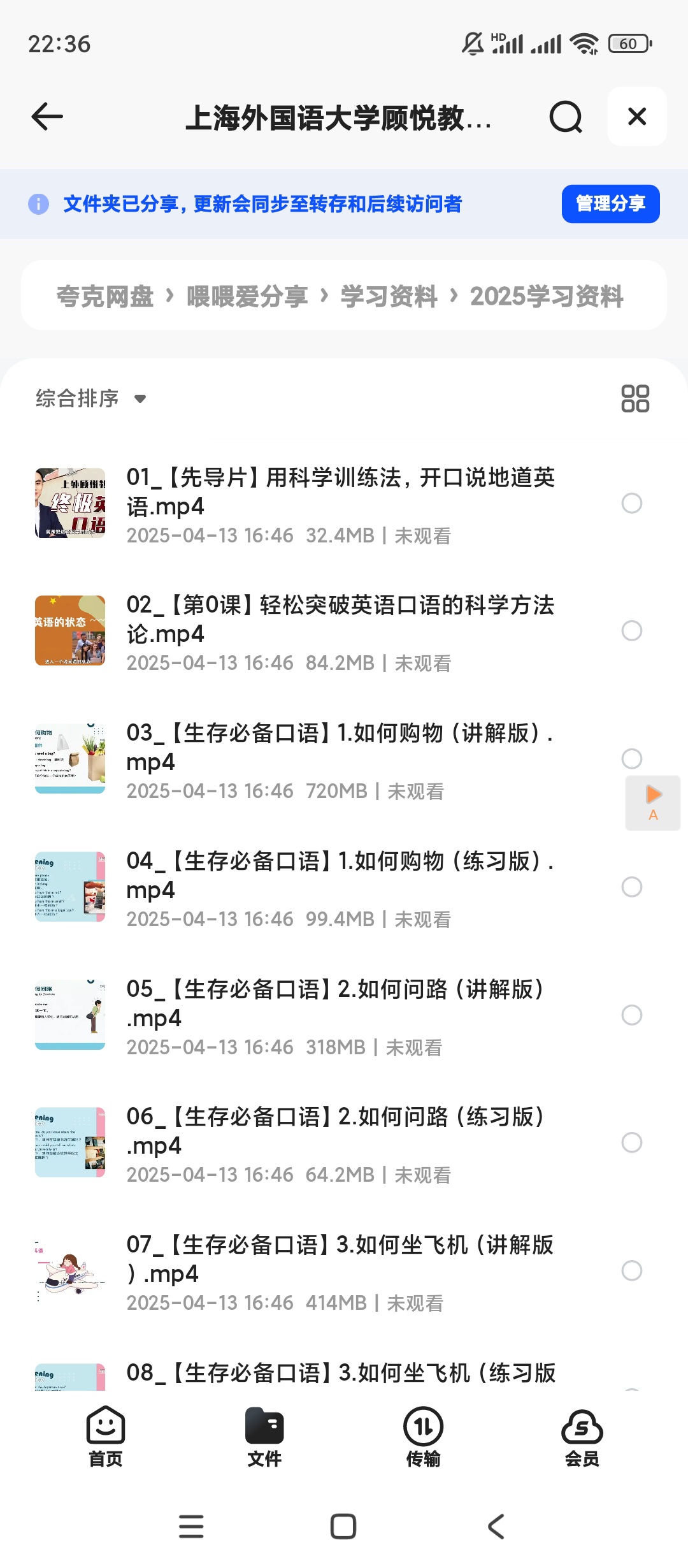Screen dimensions: 688x1568
Task: Select the 02_【第0课】 file checkbox
Action: (x=631, y=631)
